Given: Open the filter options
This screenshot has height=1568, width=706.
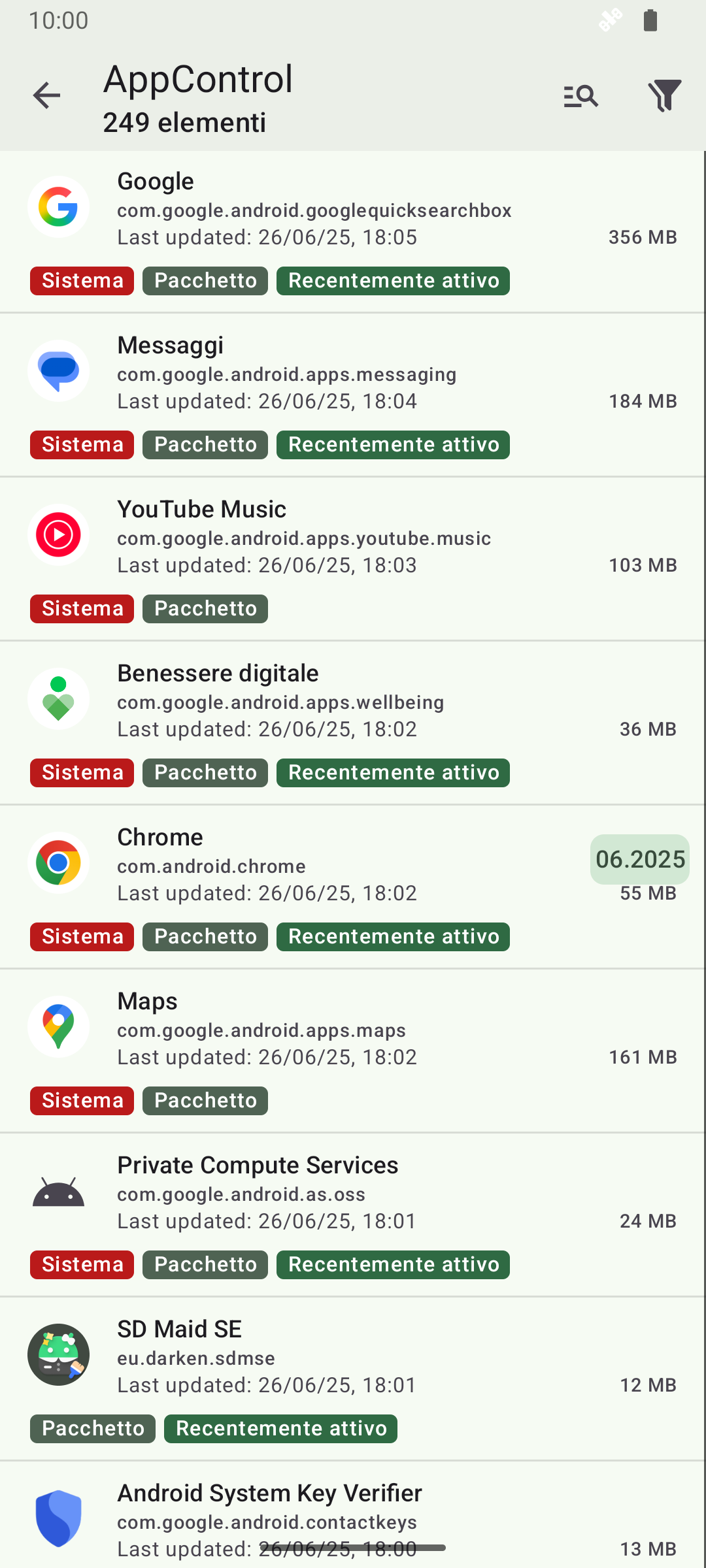Looking at the screenshot, I should 664,95.
